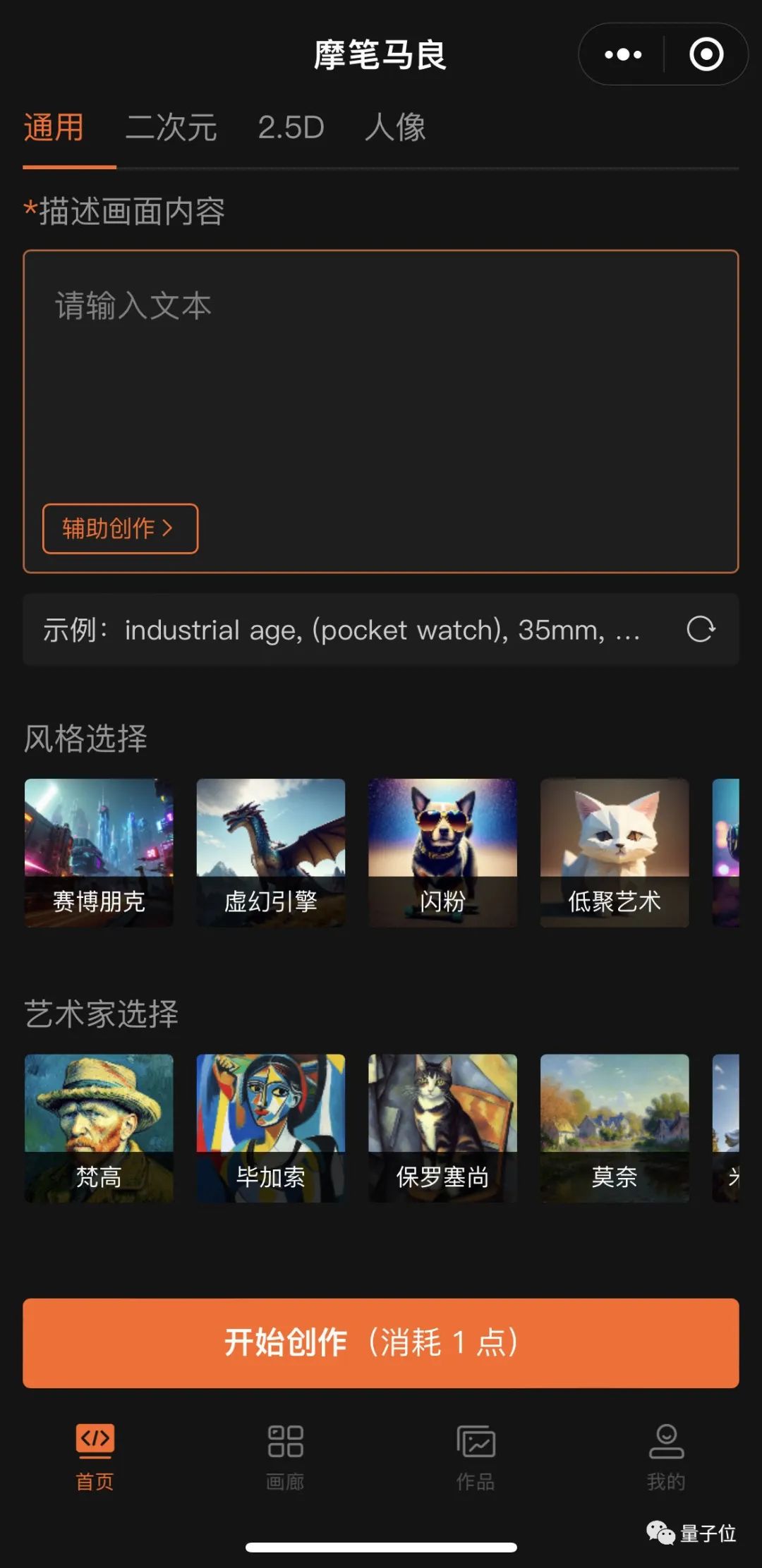
Task: Open the 作品 tab
Action: tap(476, 1456)
